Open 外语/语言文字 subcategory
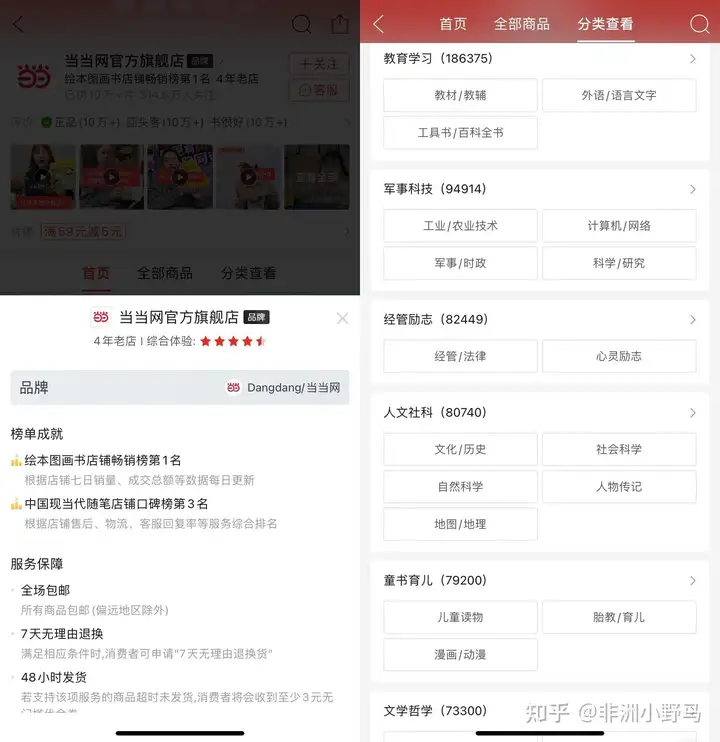This screenshot has width=720, height=742. [619, 96]
